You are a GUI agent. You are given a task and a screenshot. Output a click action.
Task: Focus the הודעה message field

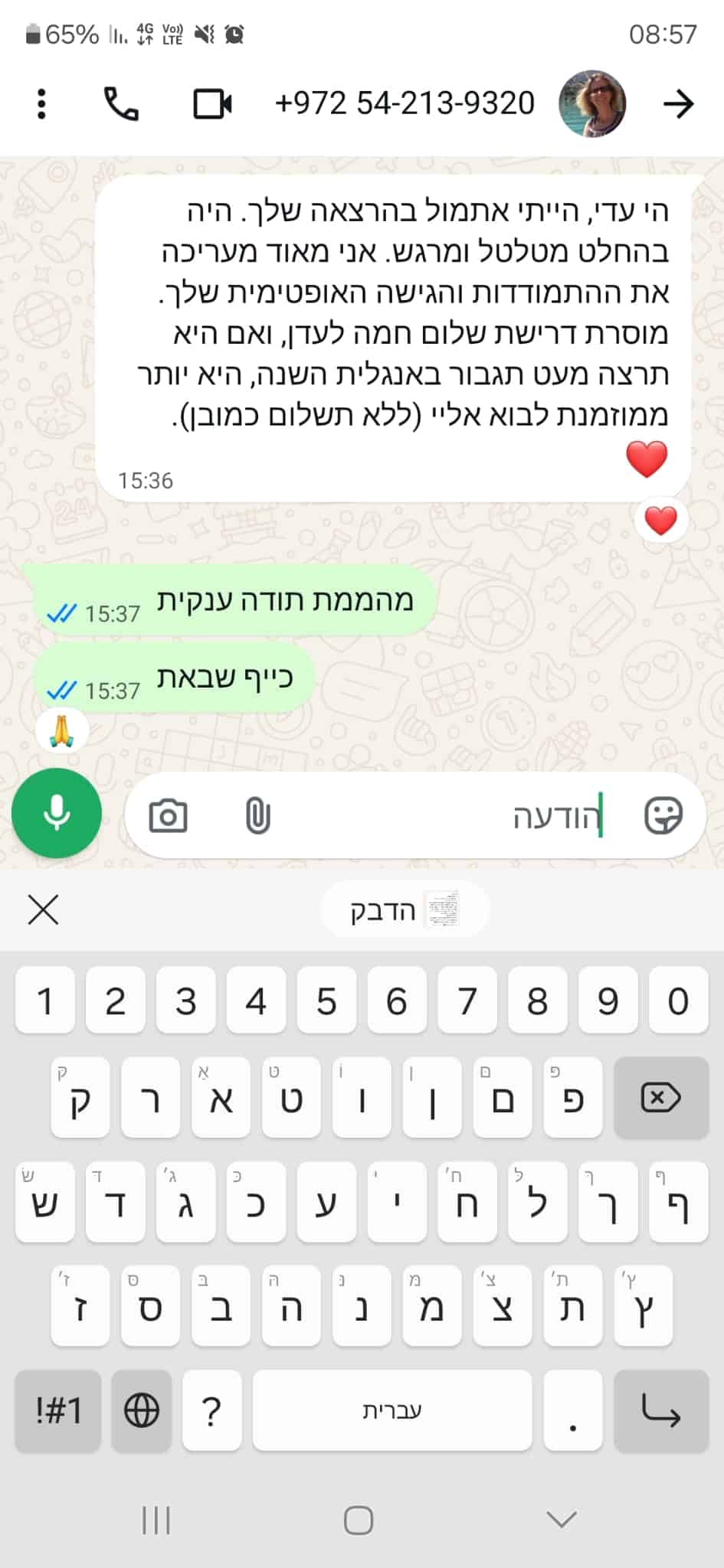point(452,815)
